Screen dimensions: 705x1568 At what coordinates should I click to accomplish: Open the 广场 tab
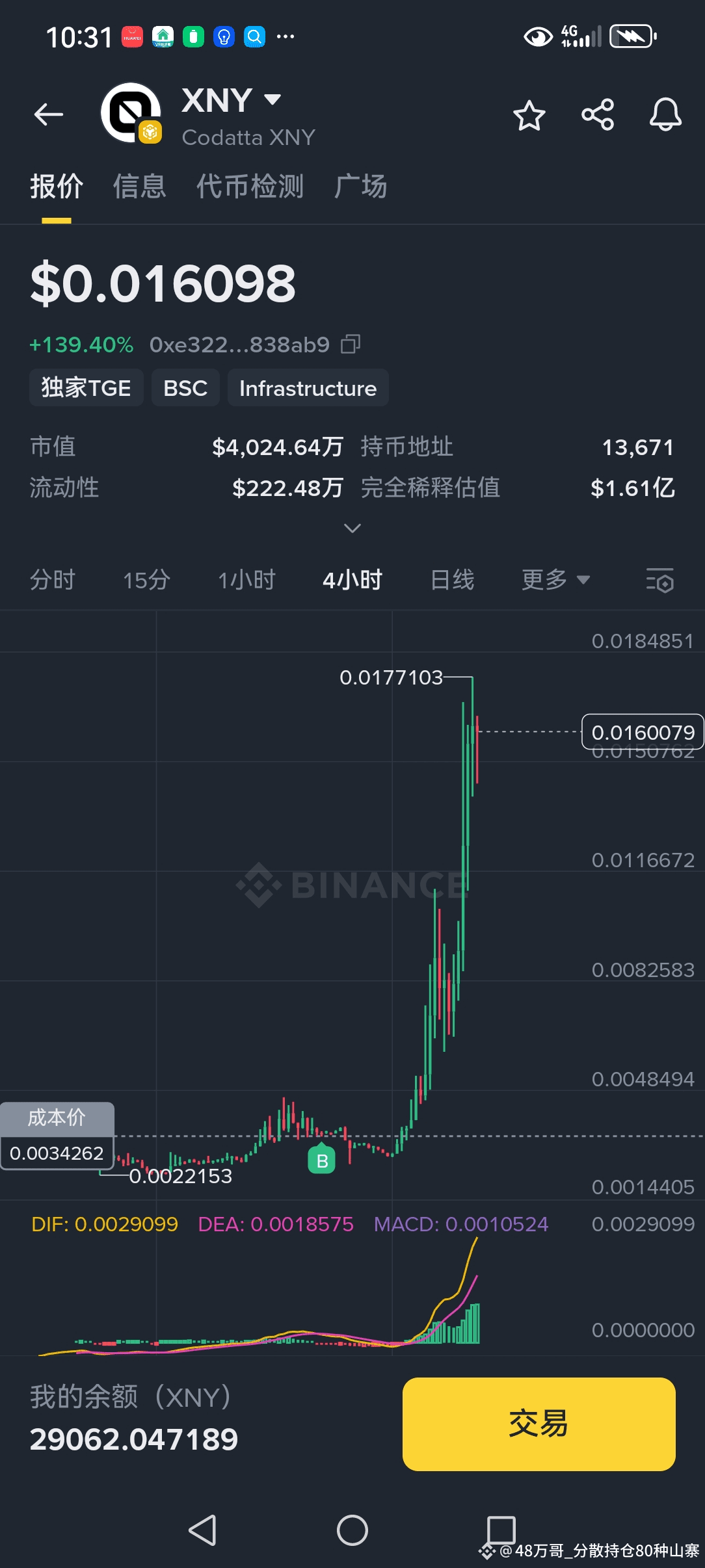tap(361, 187)
